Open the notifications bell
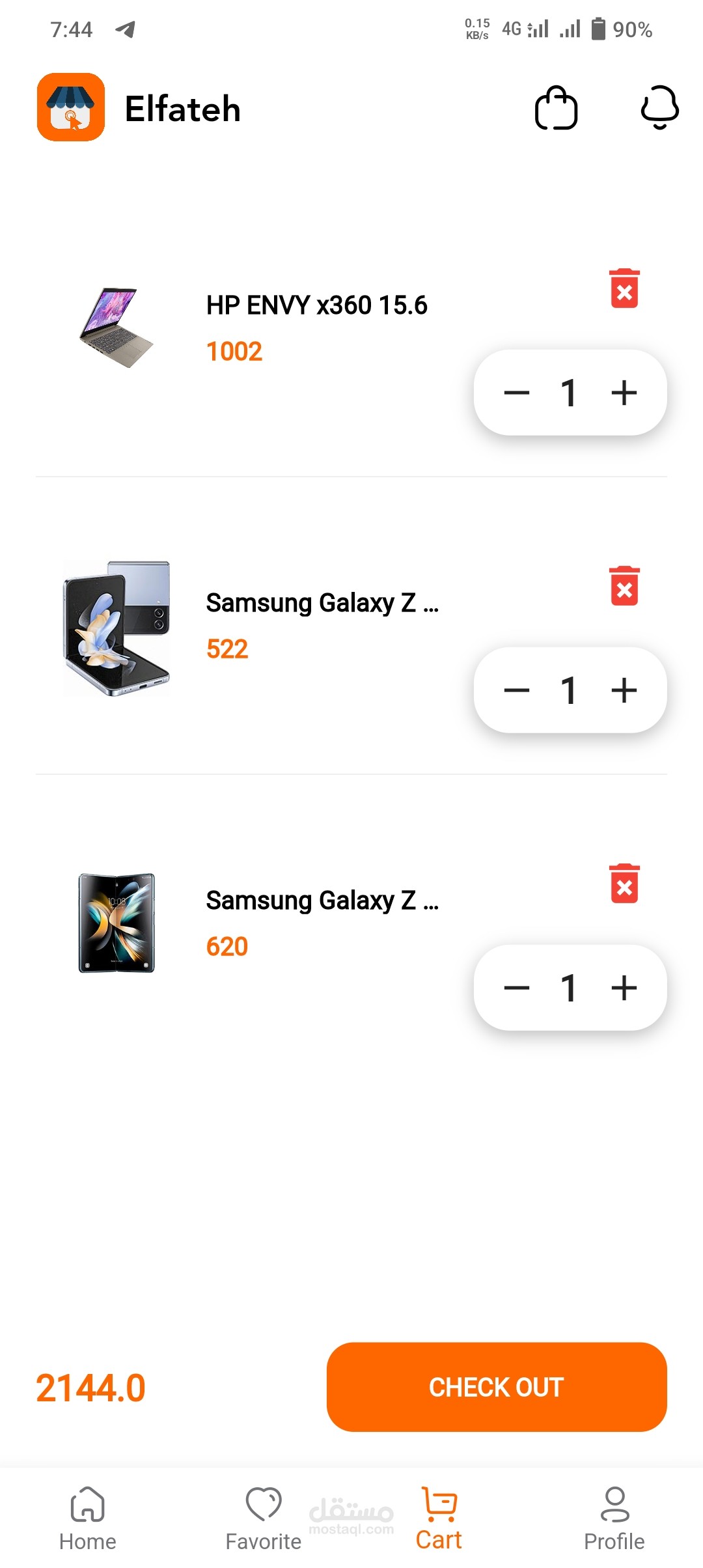 click(659, 107)
